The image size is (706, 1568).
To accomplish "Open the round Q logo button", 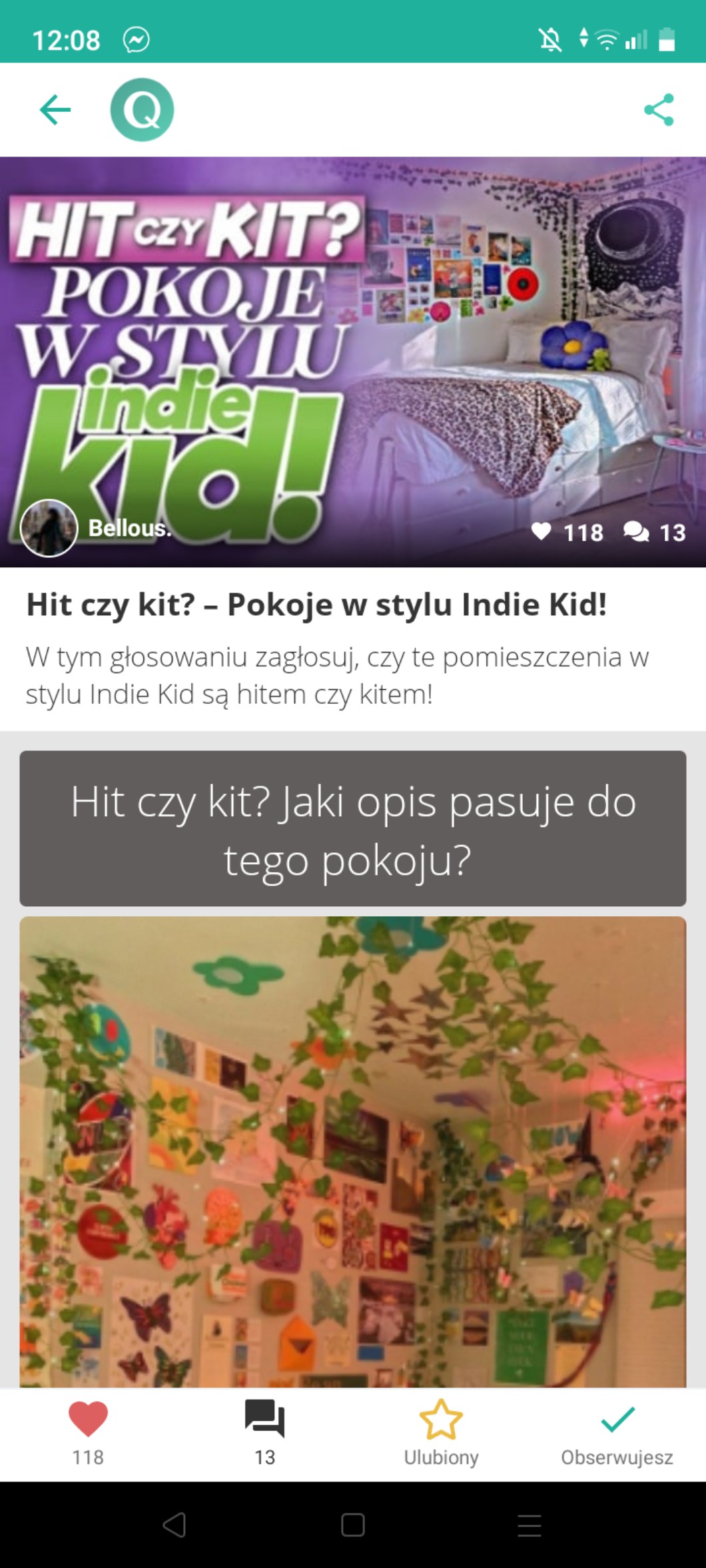I will click(x=142, y=110).
